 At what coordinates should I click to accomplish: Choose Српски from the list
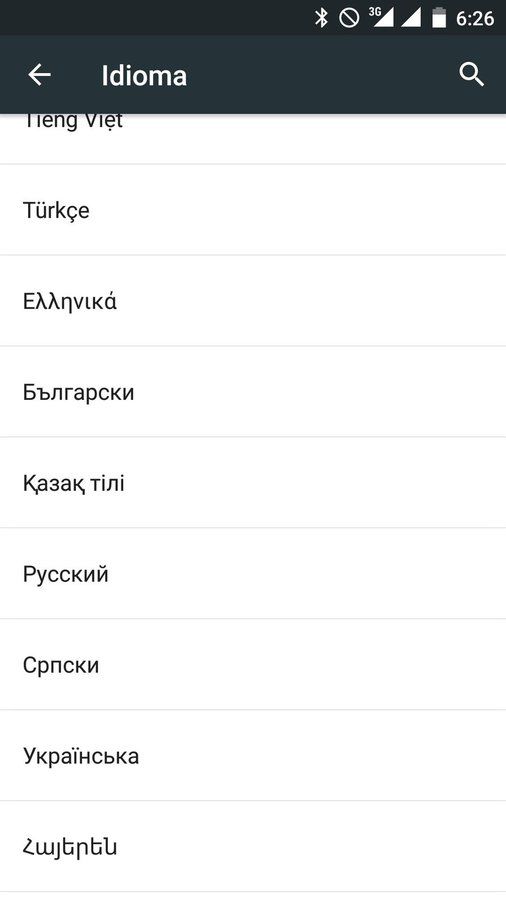point(253,665)
